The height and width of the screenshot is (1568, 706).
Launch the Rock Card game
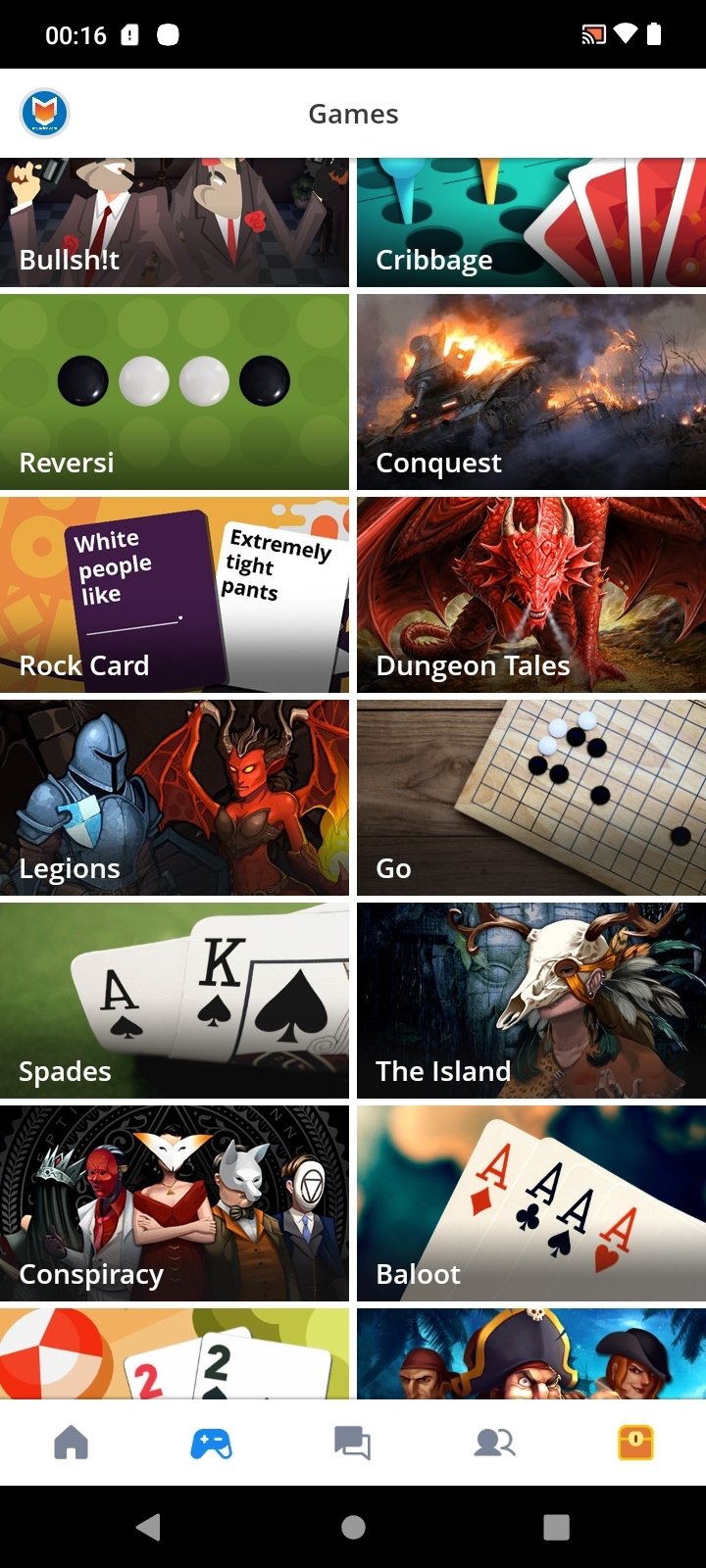(175, 595)
